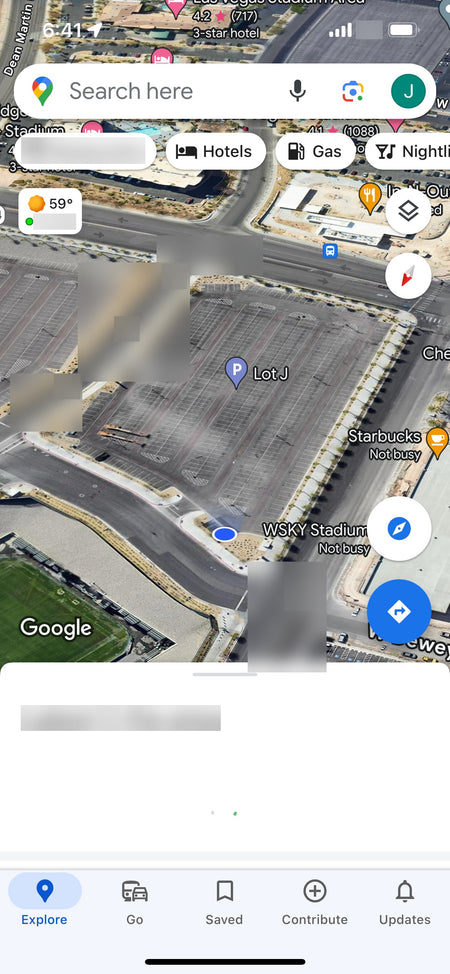Switch to the Updates tab
450x974 pixels.
[405, 903]
